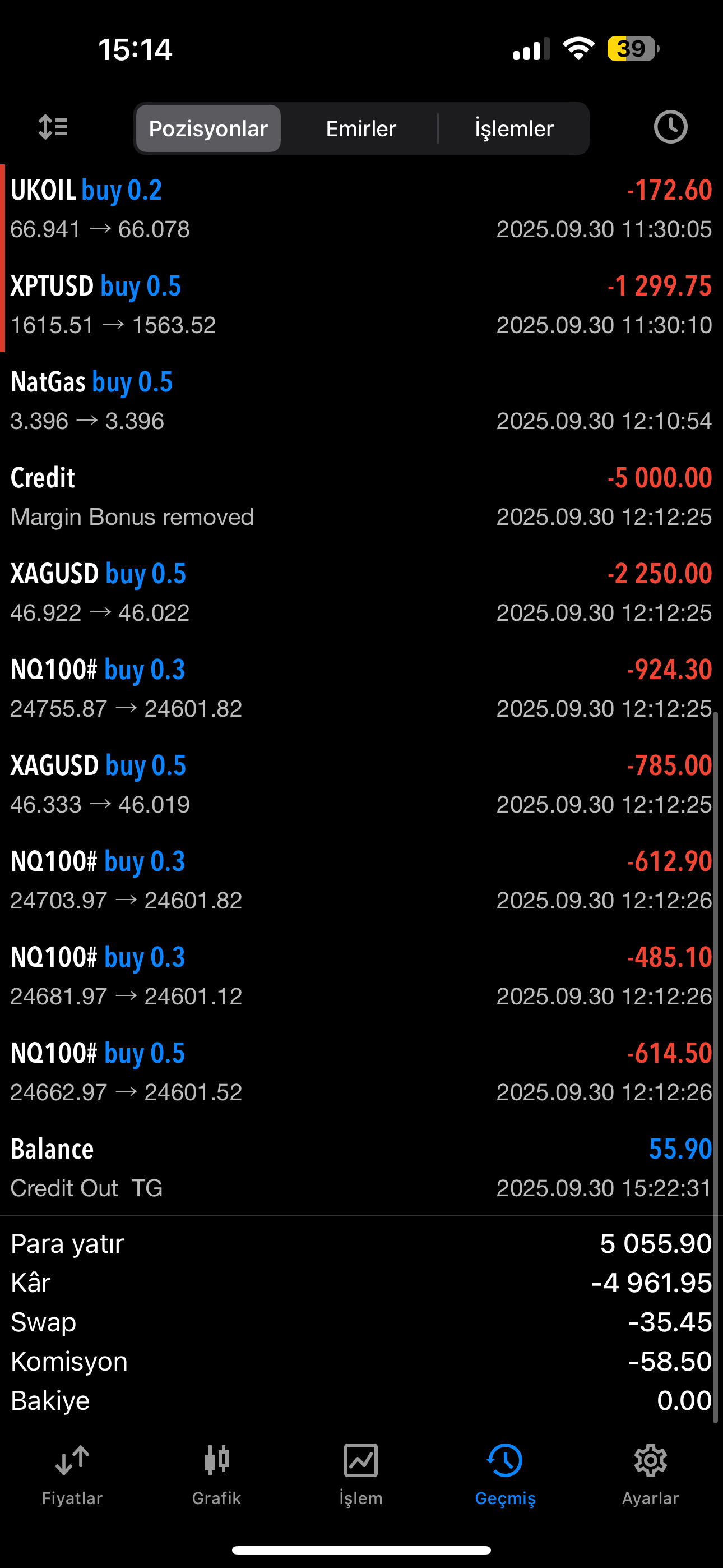The height and width of the screenshot is (1568, 723).
Task: Open the XAGUSD position with -785.00 loss
Action: click(361, 784)
